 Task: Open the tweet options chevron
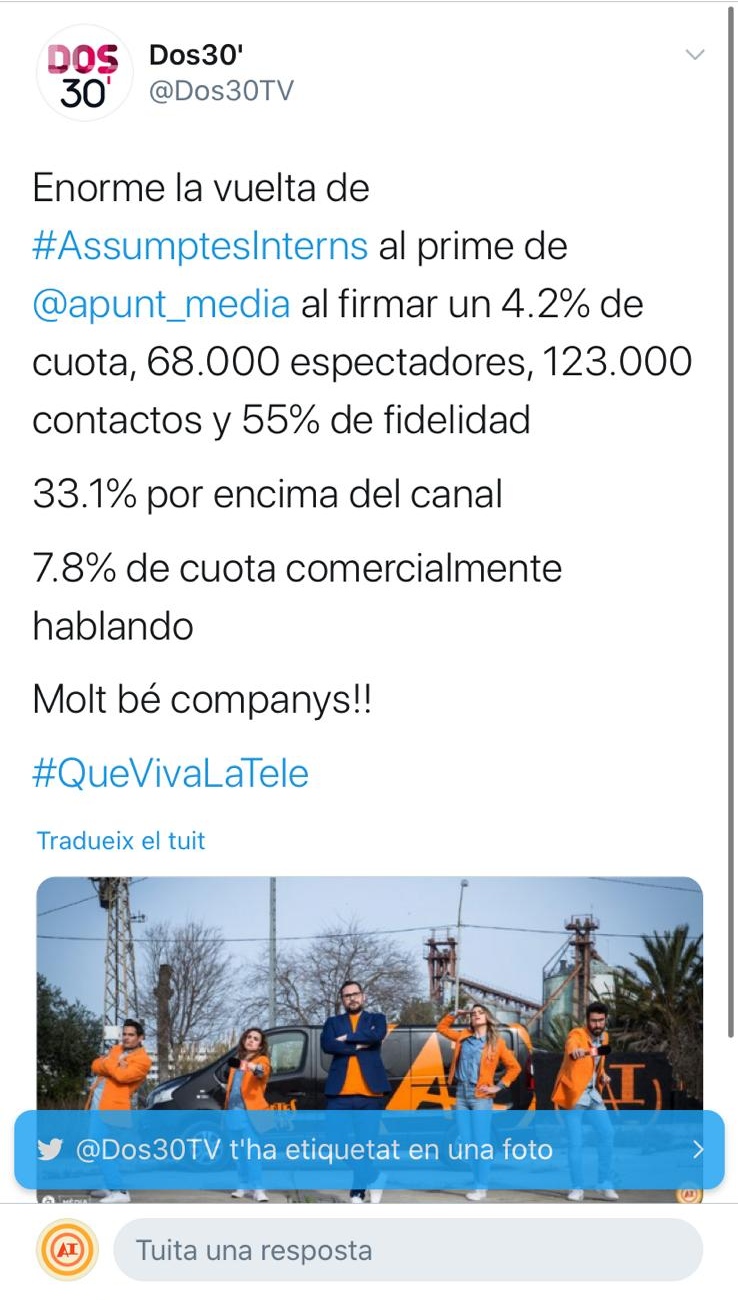695,55
